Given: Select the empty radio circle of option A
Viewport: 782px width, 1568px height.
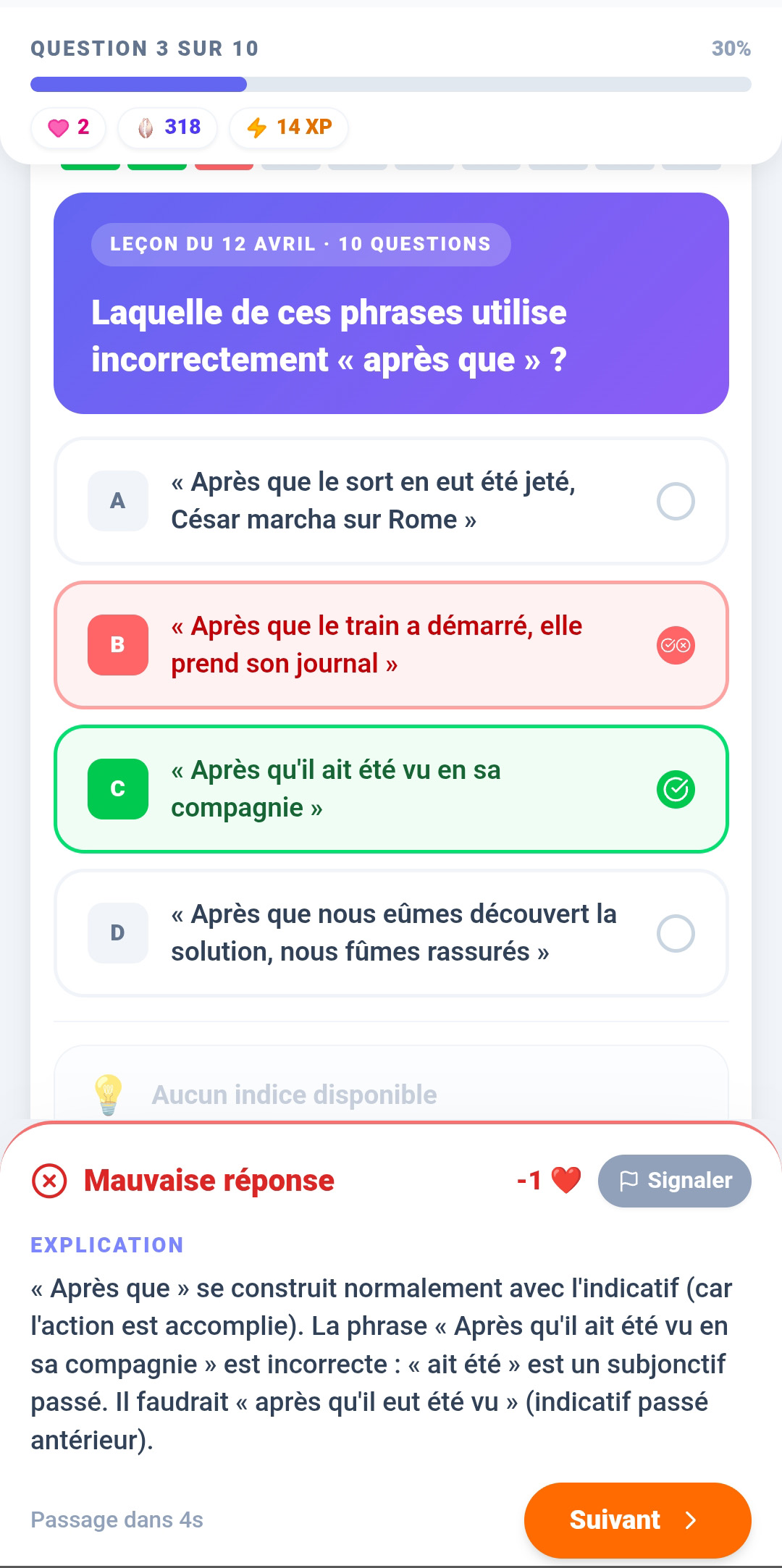Looking at the screenshot, I should pyautogui.click(x=675, y=500).
